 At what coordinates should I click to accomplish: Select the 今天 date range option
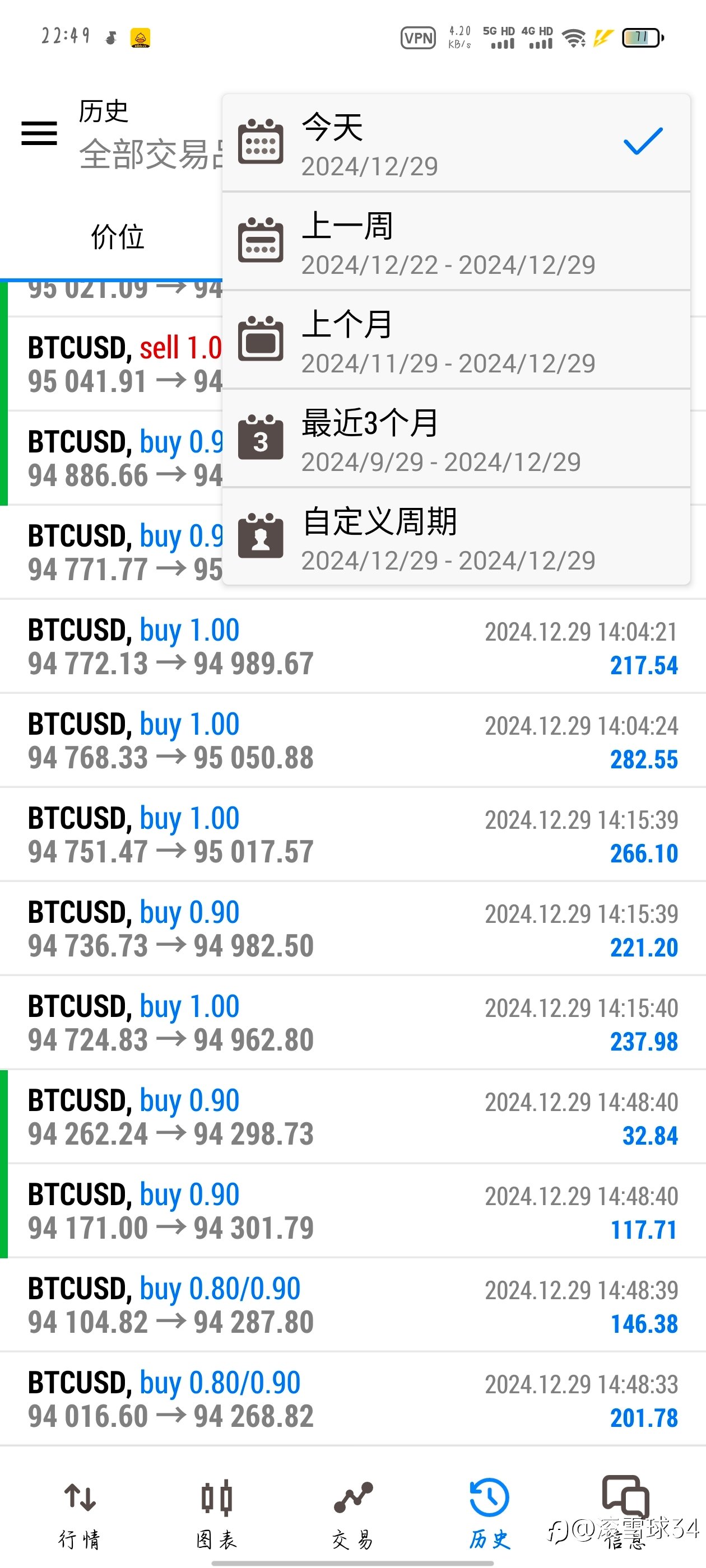pos(456,143)
